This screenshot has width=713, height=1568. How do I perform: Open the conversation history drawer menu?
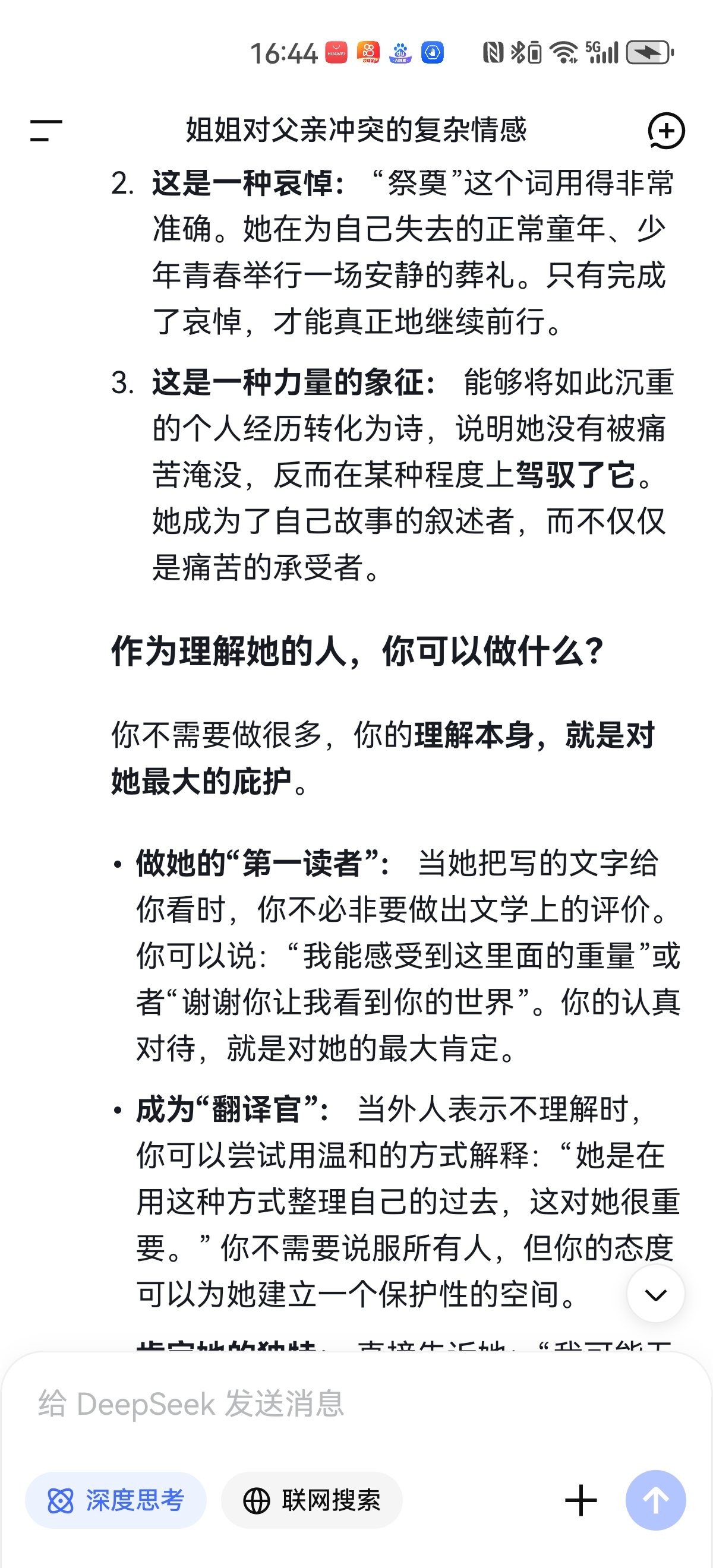(x=46, y=130)
